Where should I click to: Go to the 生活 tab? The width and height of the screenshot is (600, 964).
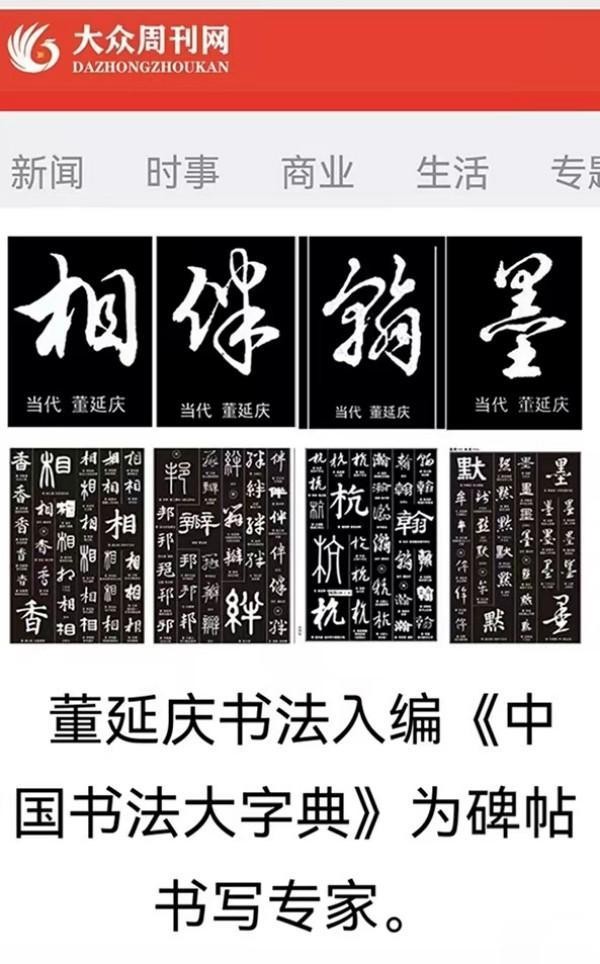452,172
